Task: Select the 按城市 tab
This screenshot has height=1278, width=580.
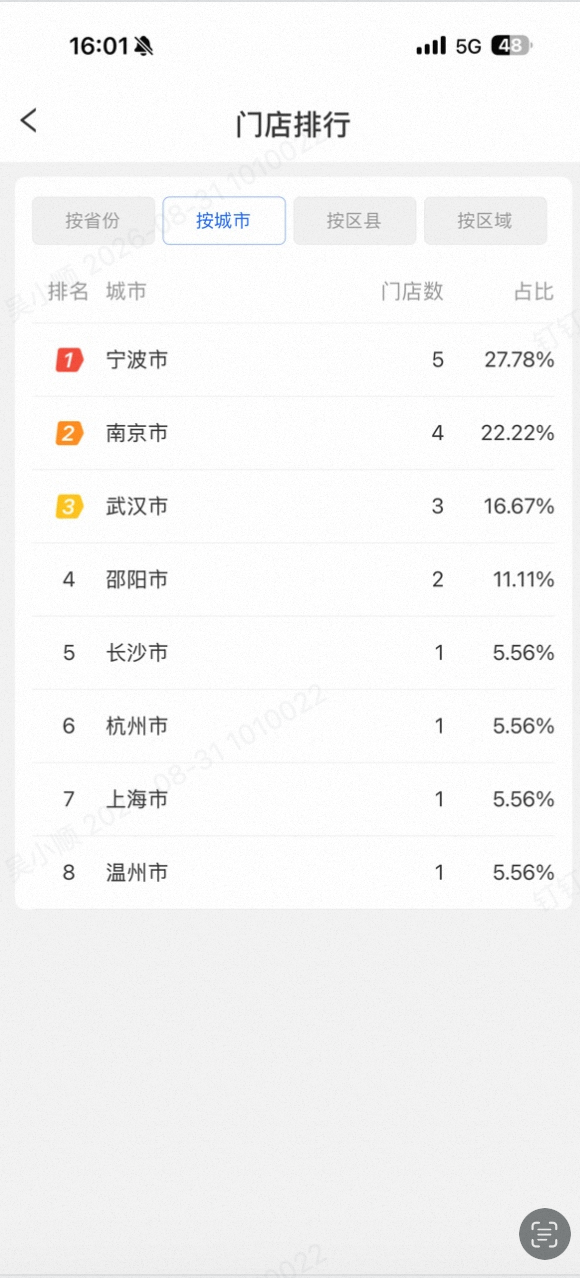Action: coord(224,221)
